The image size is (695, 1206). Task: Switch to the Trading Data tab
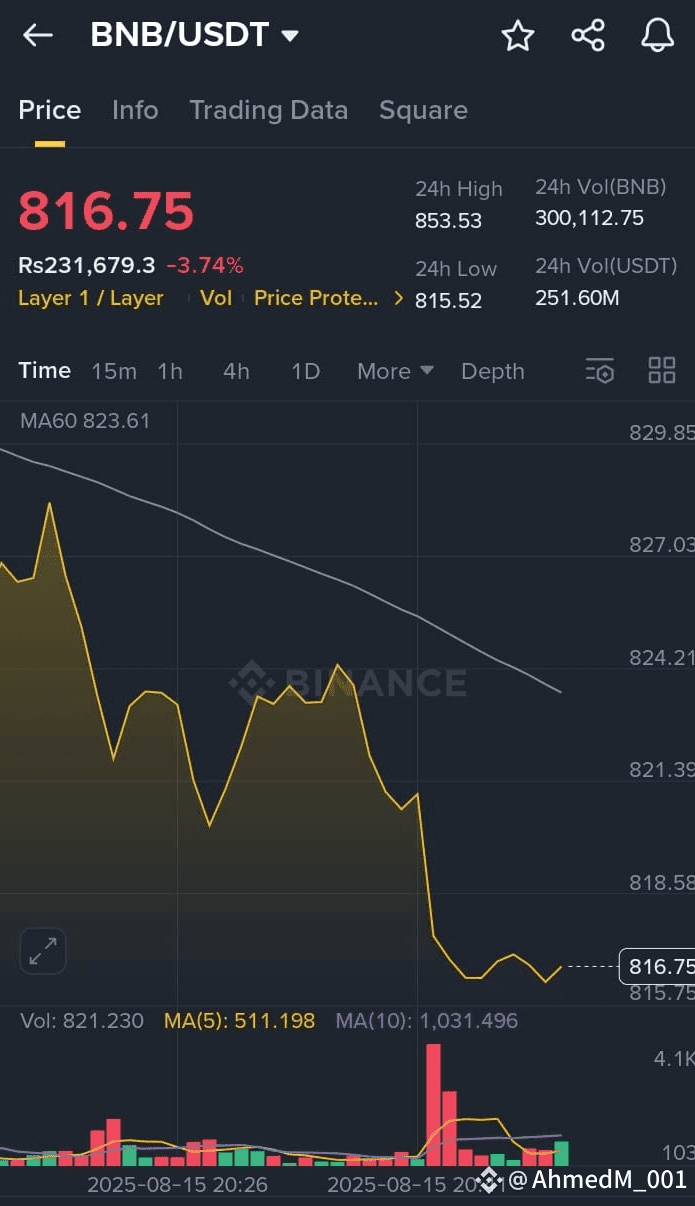[269, 110]
